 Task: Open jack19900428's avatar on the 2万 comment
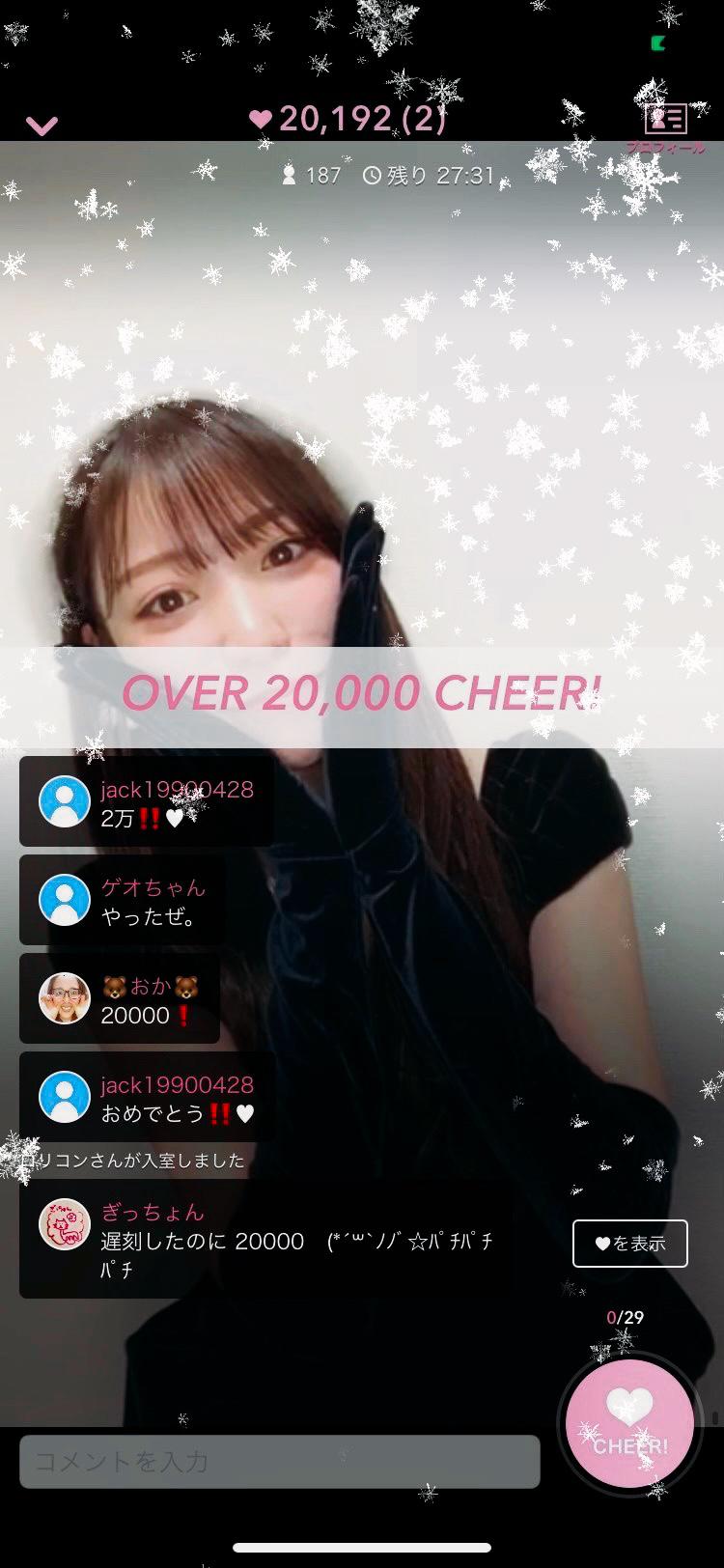pyautogui.click(x=64, y=800)
